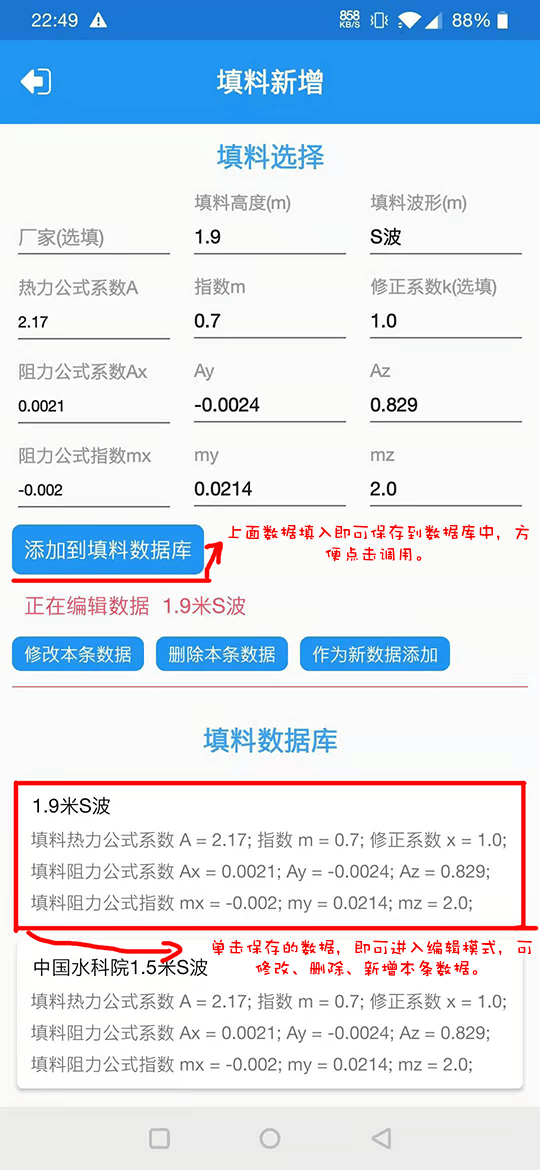
Task: Open the 1.9米S波 database entry
Action: click(270, 855)
